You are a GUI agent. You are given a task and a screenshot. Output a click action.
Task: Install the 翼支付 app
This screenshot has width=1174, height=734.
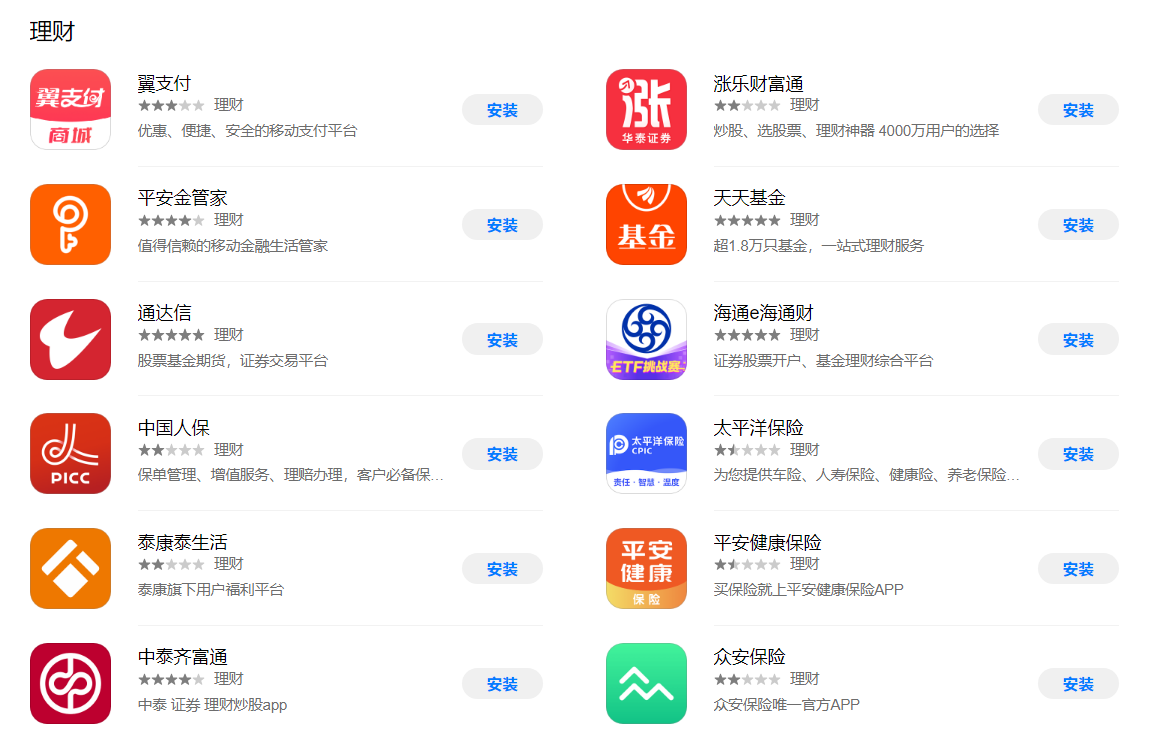[502, 110]
